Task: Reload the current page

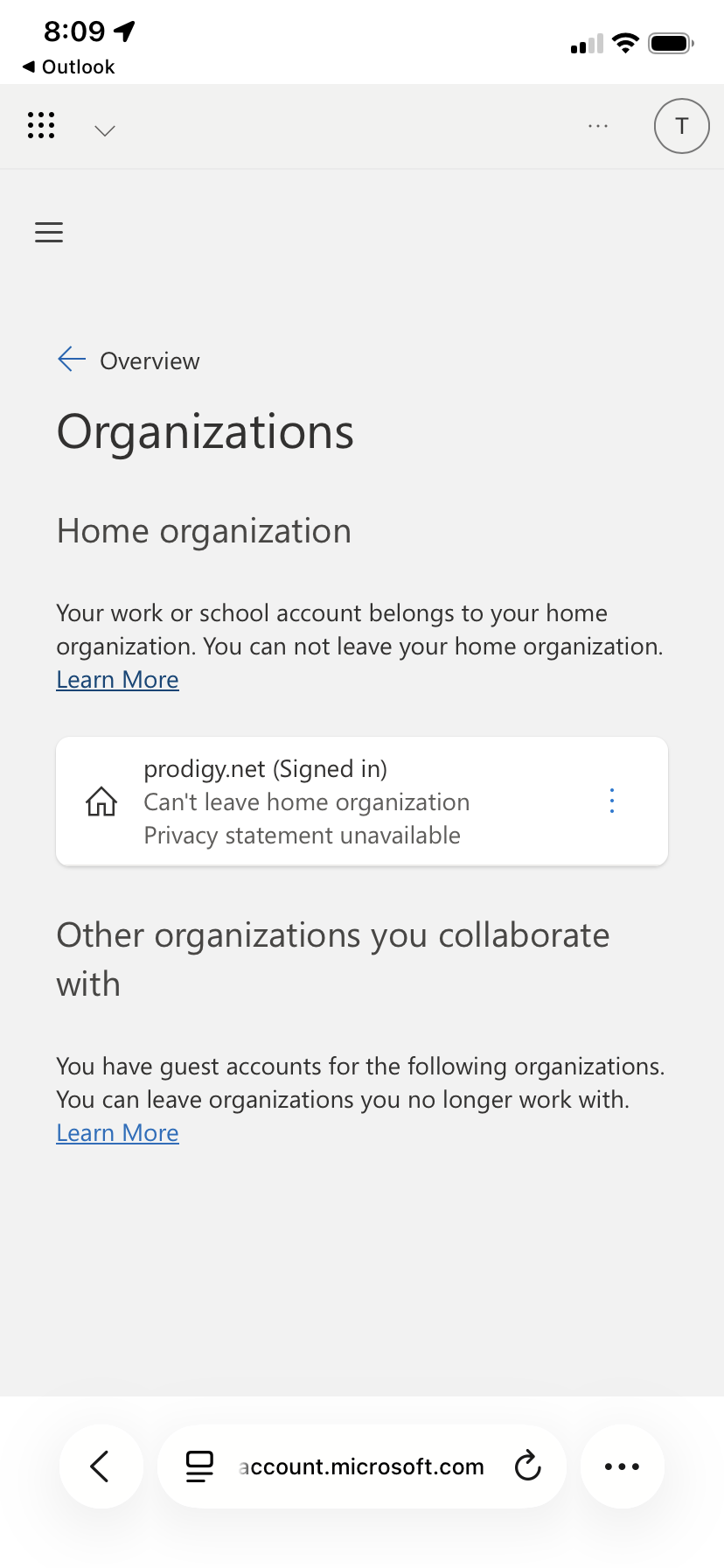Action: 527,1466
